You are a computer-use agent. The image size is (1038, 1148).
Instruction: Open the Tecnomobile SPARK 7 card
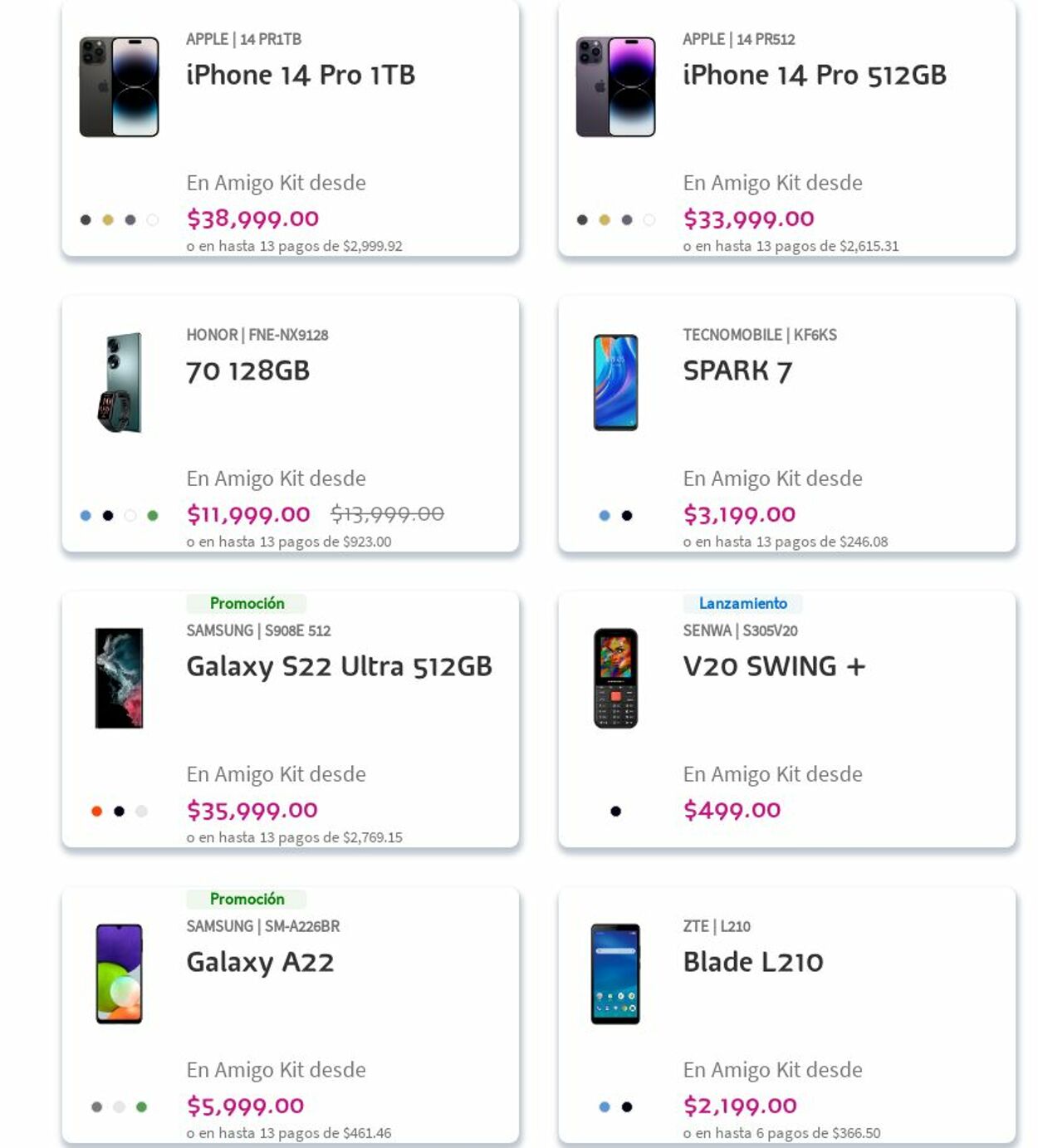click(737, 370)
